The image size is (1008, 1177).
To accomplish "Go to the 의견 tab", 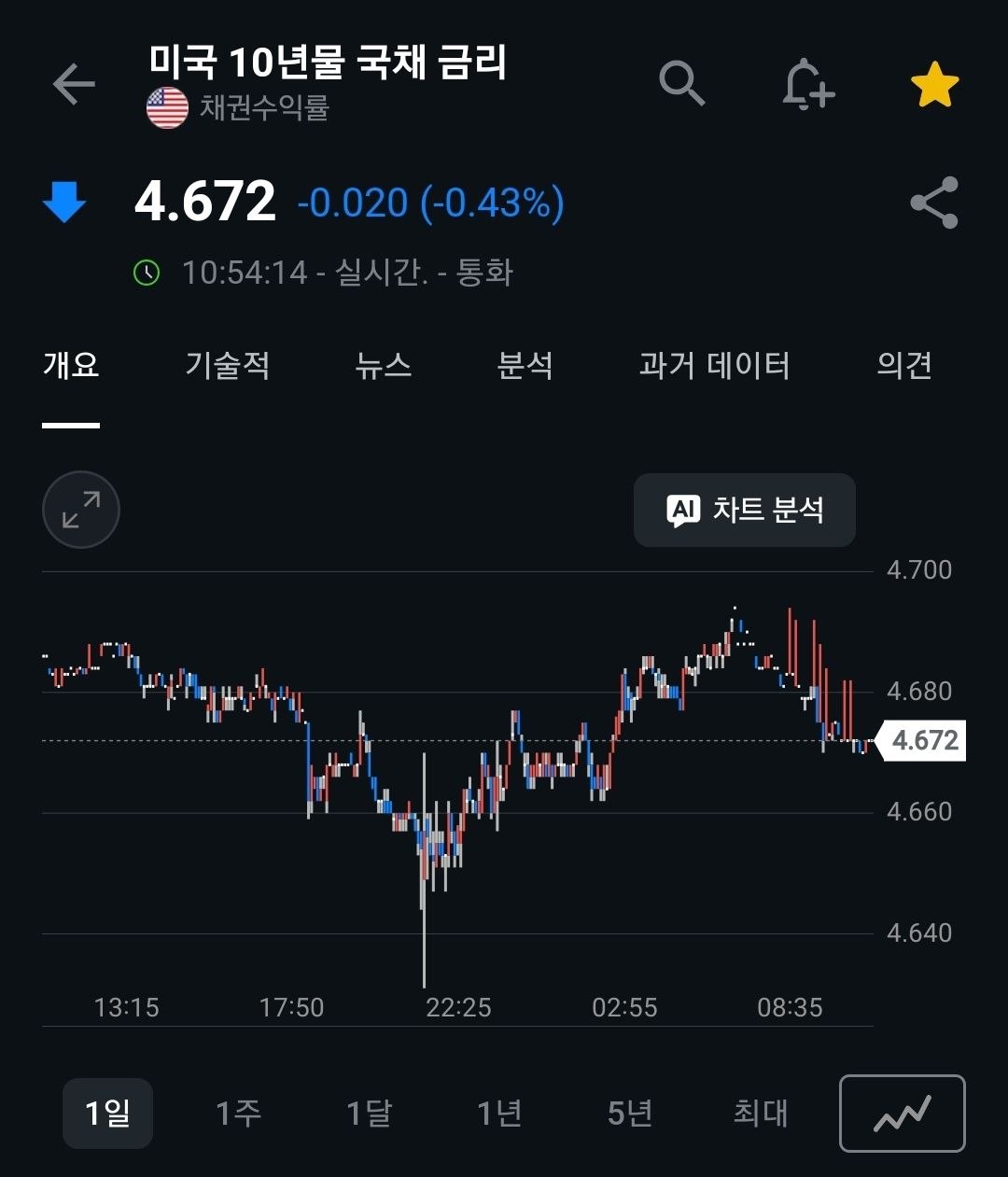I will click(904, 365).
